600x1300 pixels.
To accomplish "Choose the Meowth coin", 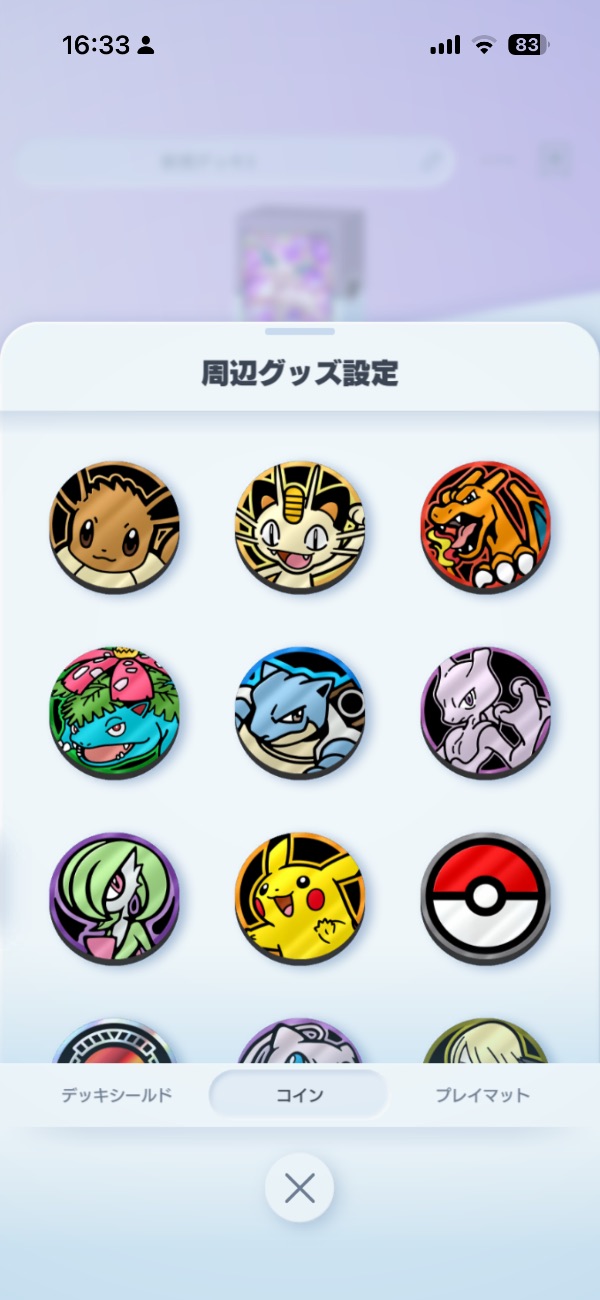I will pyautogui.click(x=300, y=526).
